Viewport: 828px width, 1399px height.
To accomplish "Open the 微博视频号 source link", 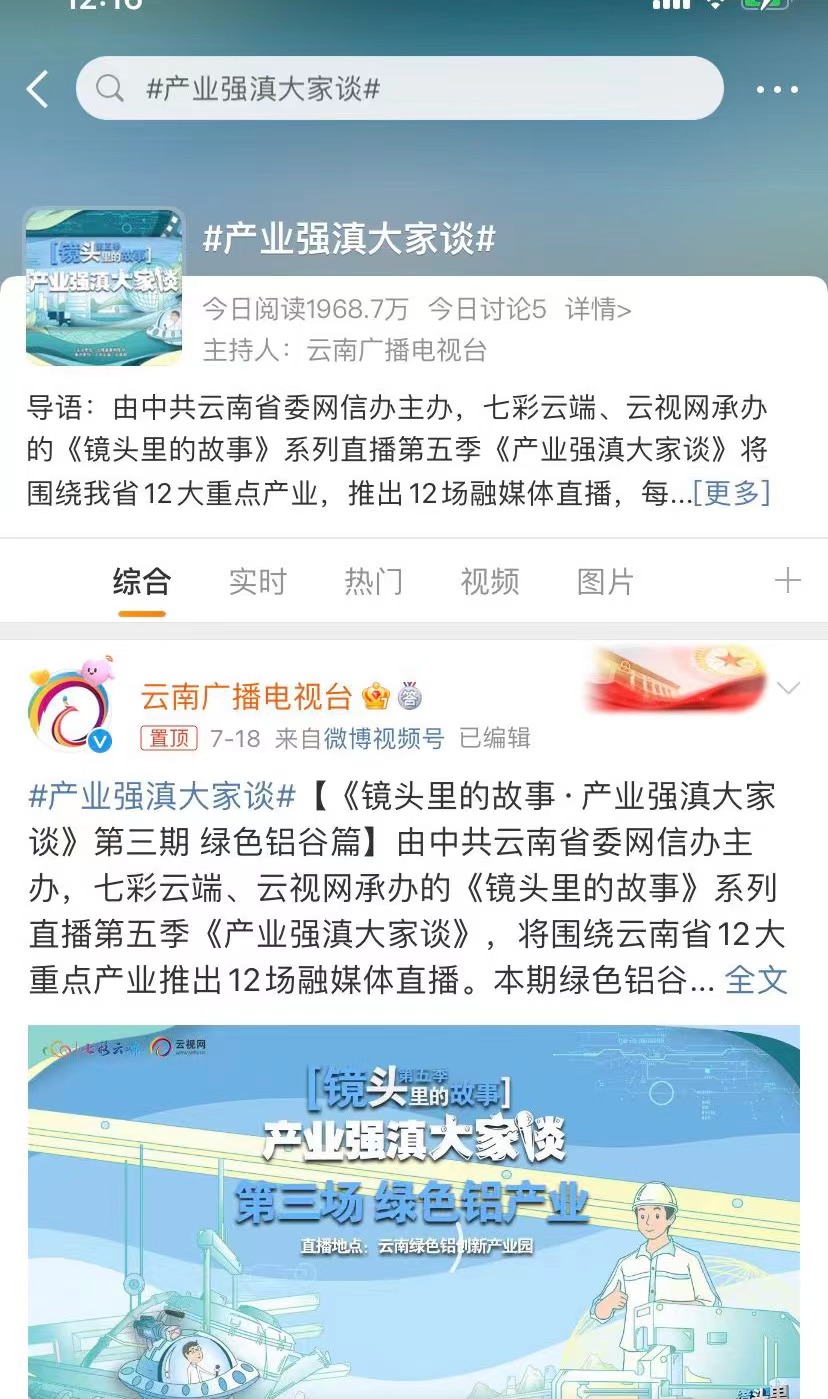I will pos(384,738).
